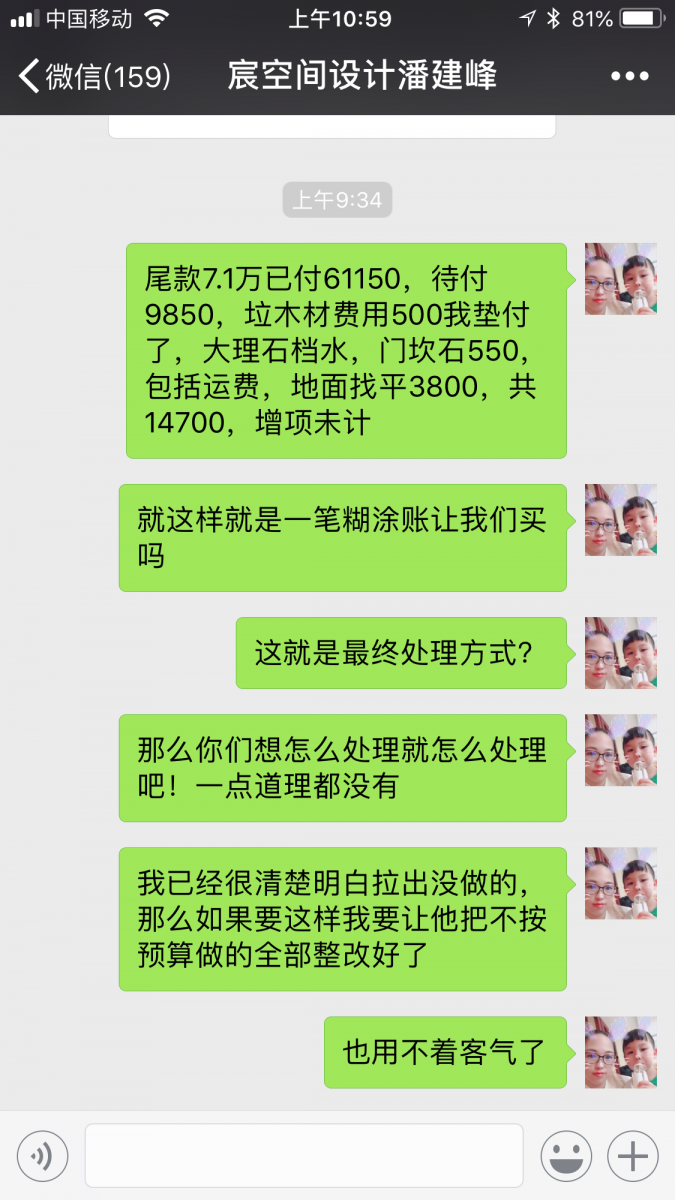Tap the avatar beside the 尾款7.1万 message
Viewport: 675px width, 1200px height.
tap(620, 279)
